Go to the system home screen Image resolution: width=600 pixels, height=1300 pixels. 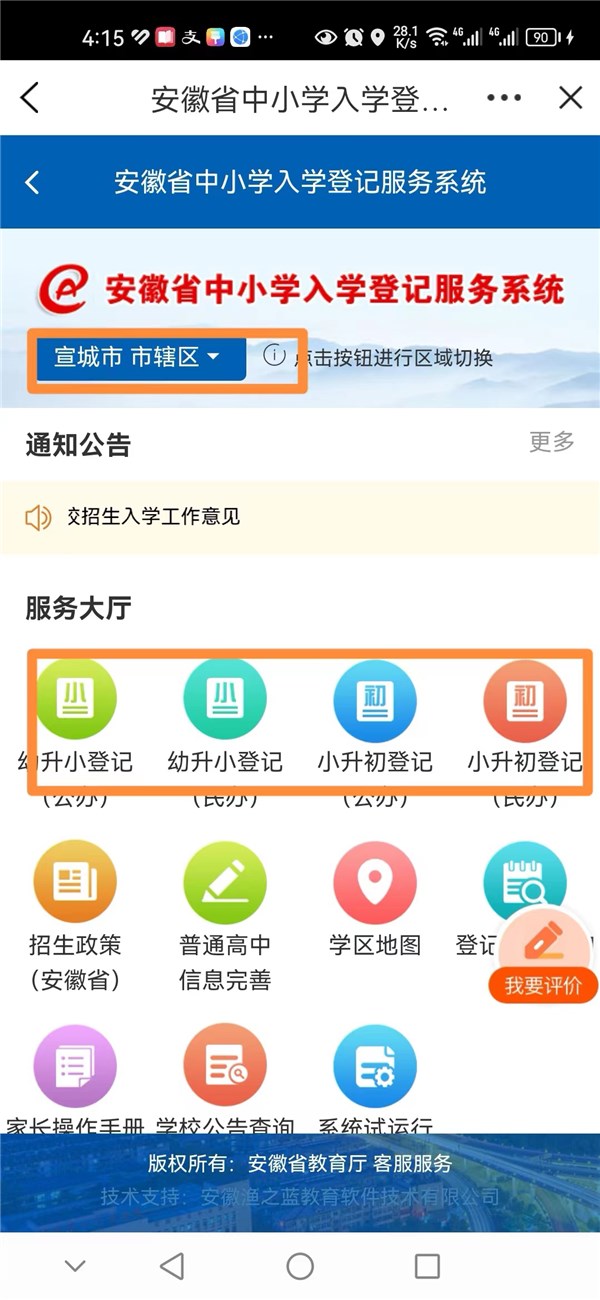(300, 1267)
